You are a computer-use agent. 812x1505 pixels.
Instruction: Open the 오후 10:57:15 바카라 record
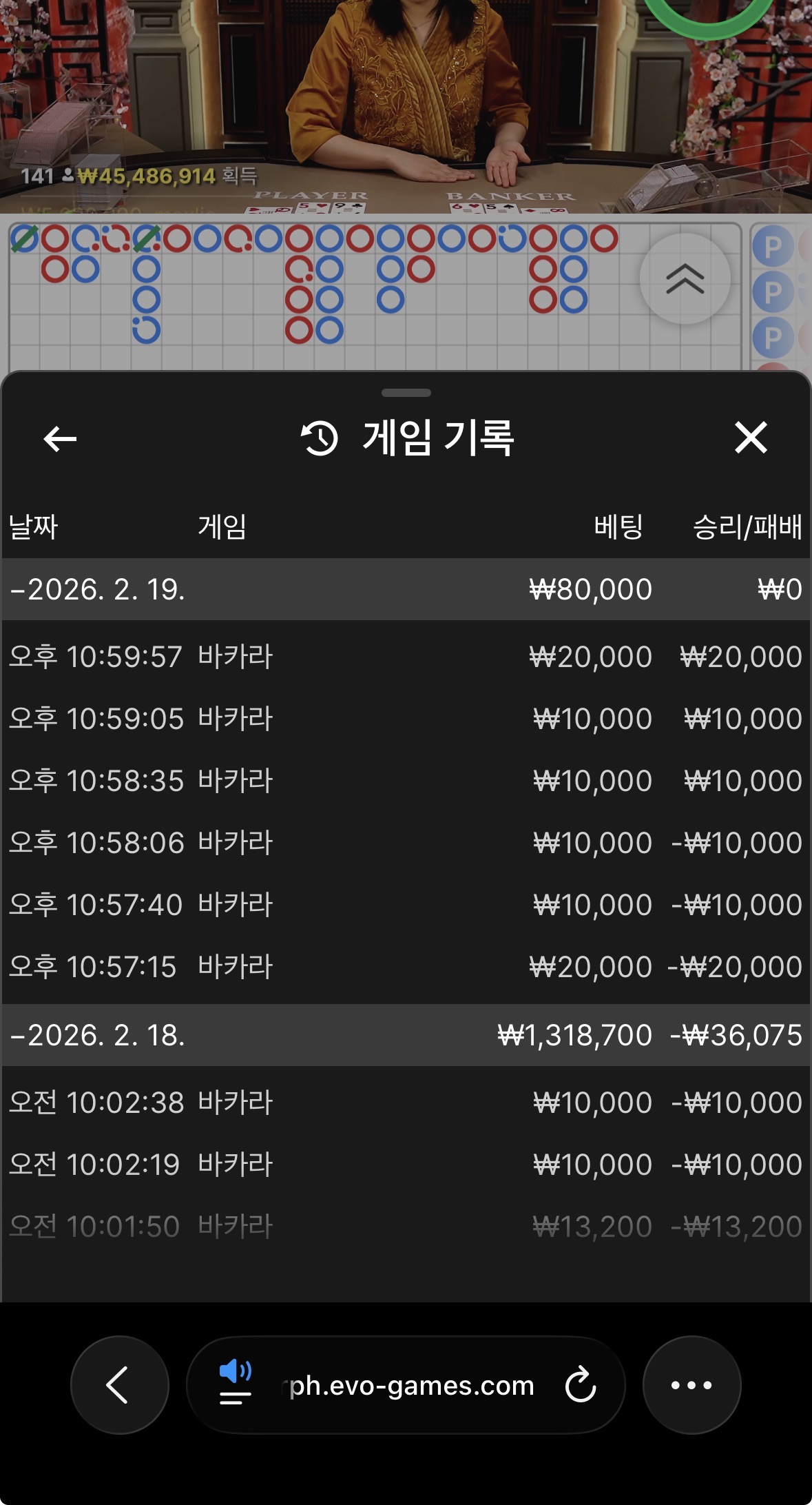(x=406, y=967)
